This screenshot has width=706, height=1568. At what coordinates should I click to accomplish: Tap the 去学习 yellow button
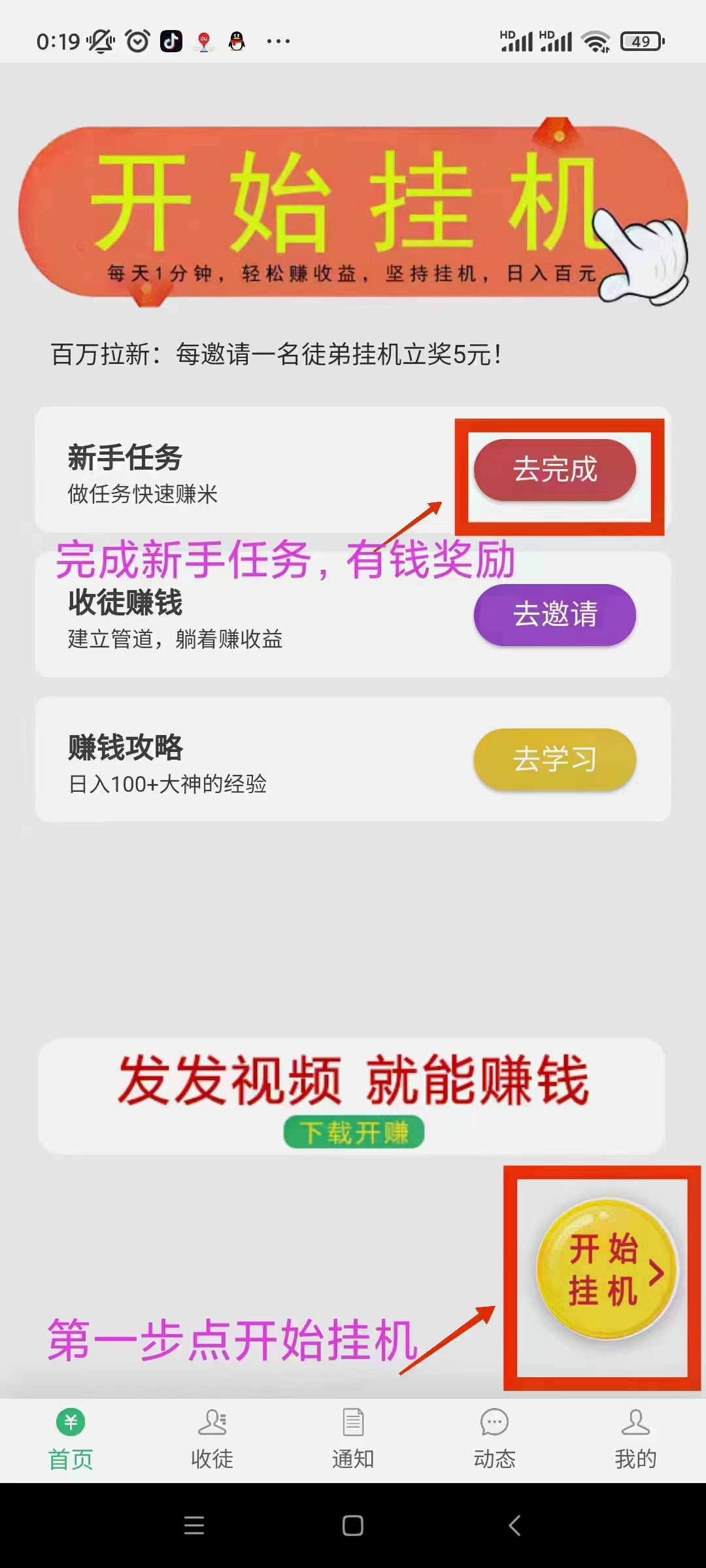coord(554,759)
